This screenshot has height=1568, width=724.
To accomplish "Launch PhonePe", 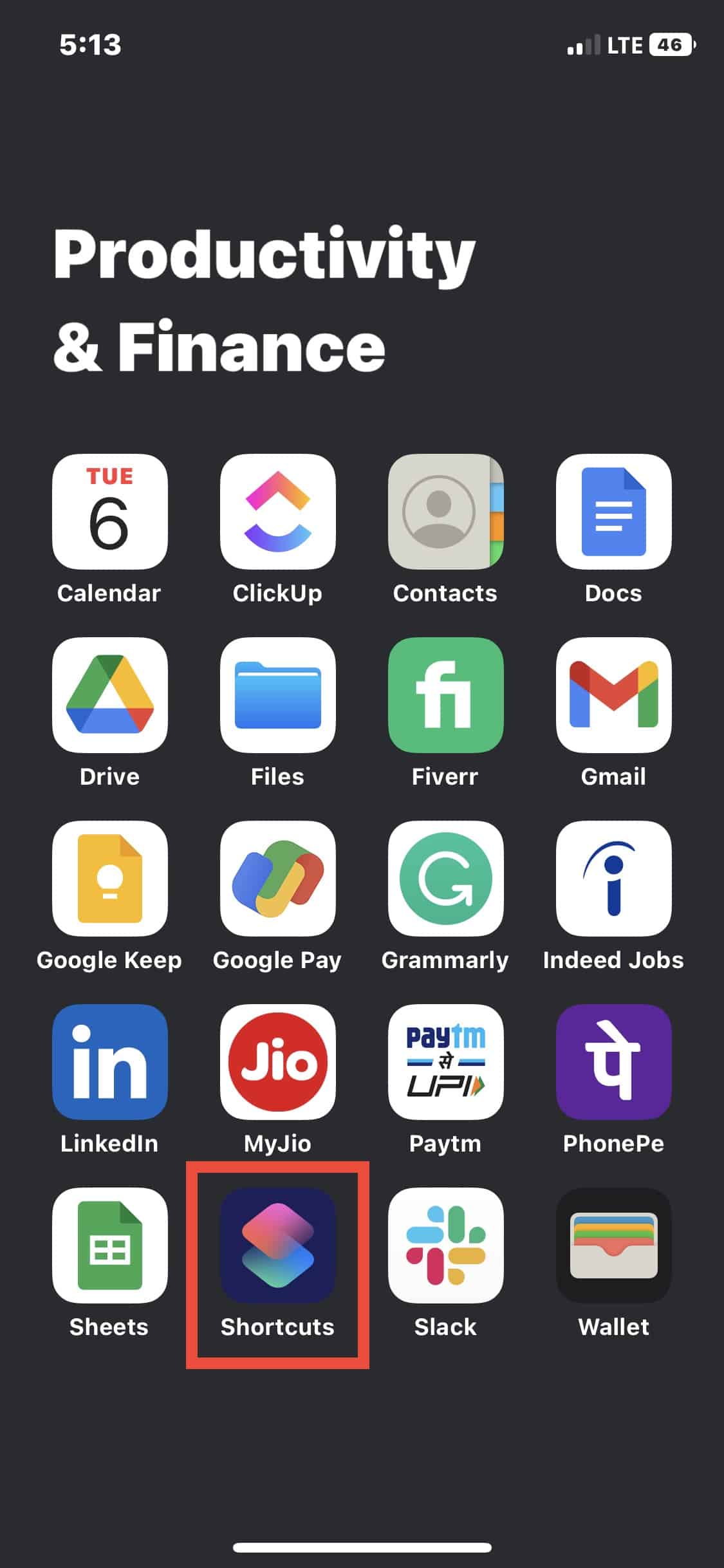I will click(x=613, y=1061).
